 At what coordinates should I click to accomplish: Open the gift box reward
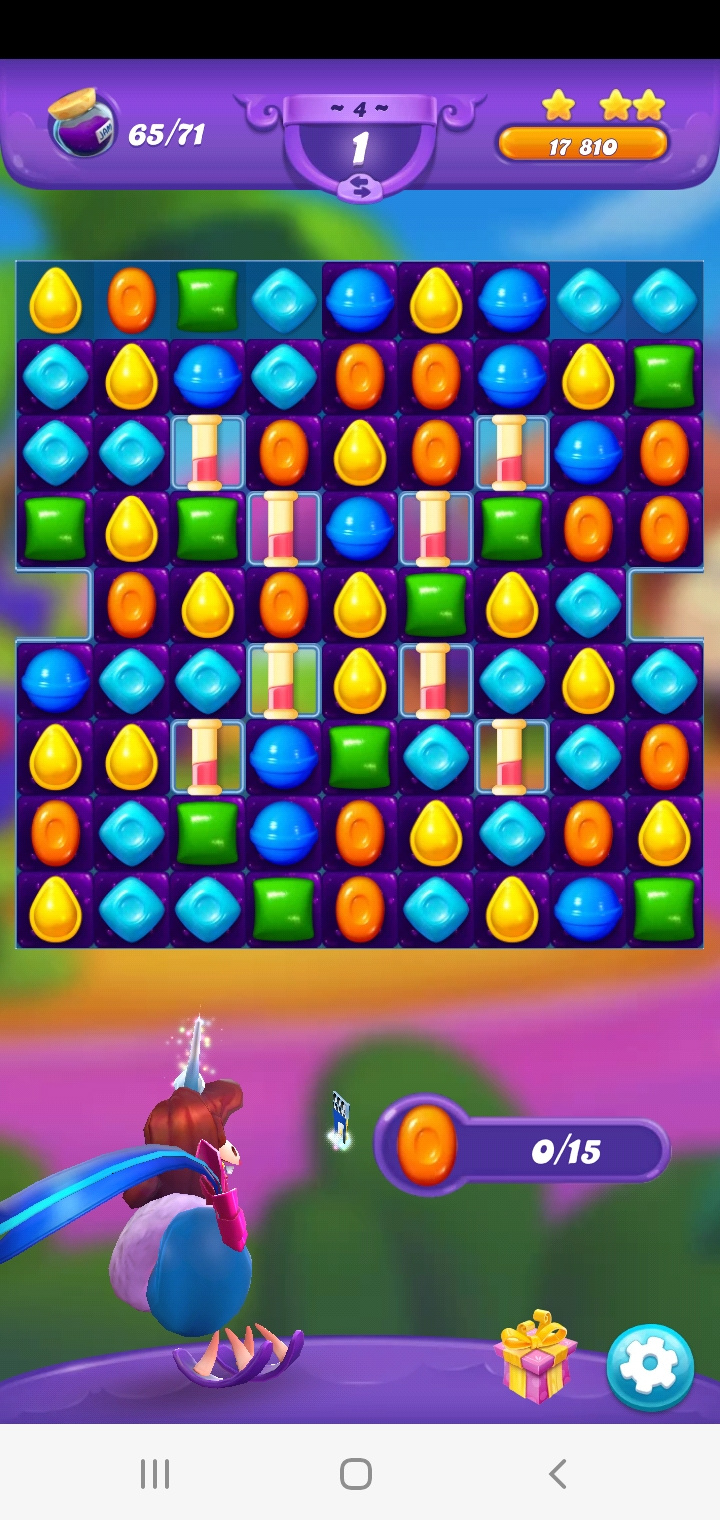tap(536, 1357)
